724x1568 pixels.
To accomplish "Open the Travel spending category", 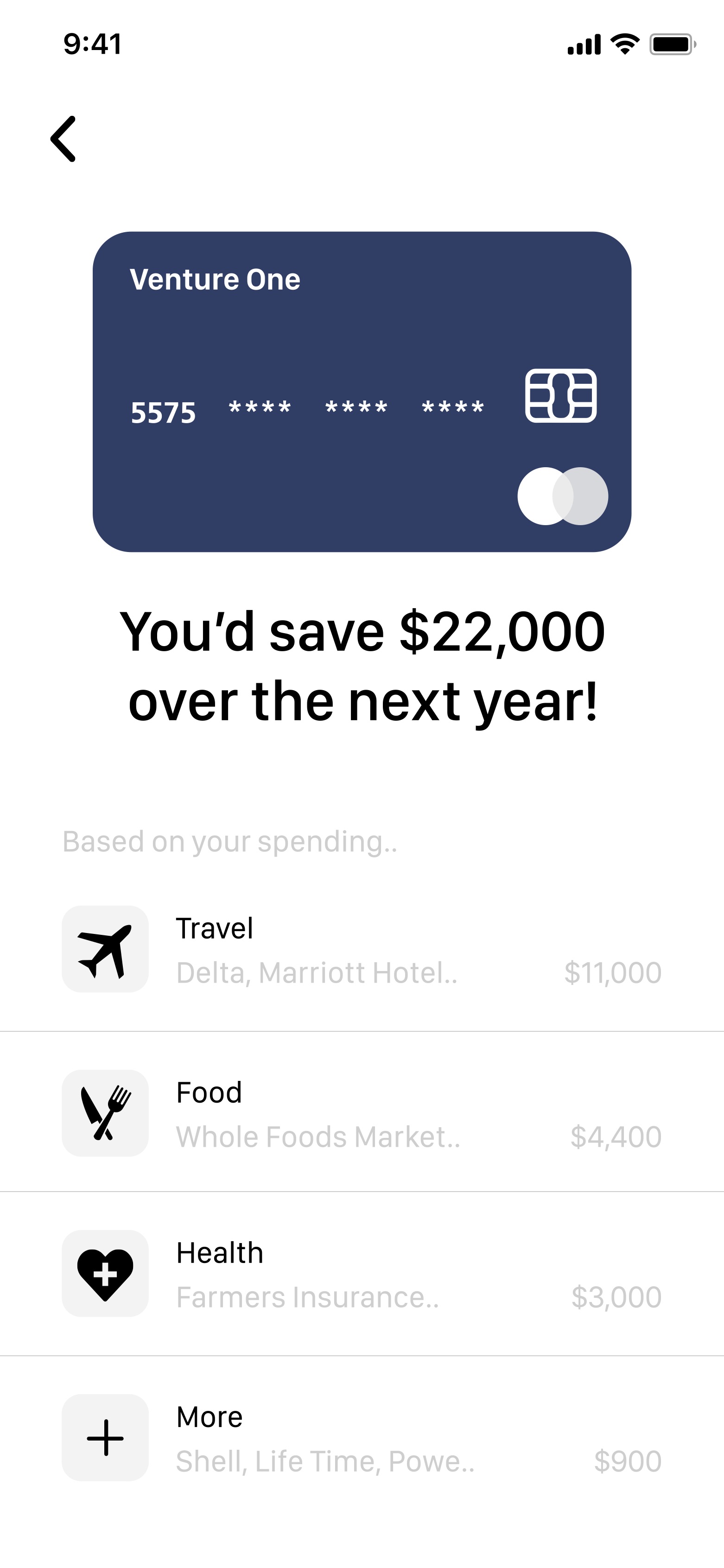I will coord(362,949).
